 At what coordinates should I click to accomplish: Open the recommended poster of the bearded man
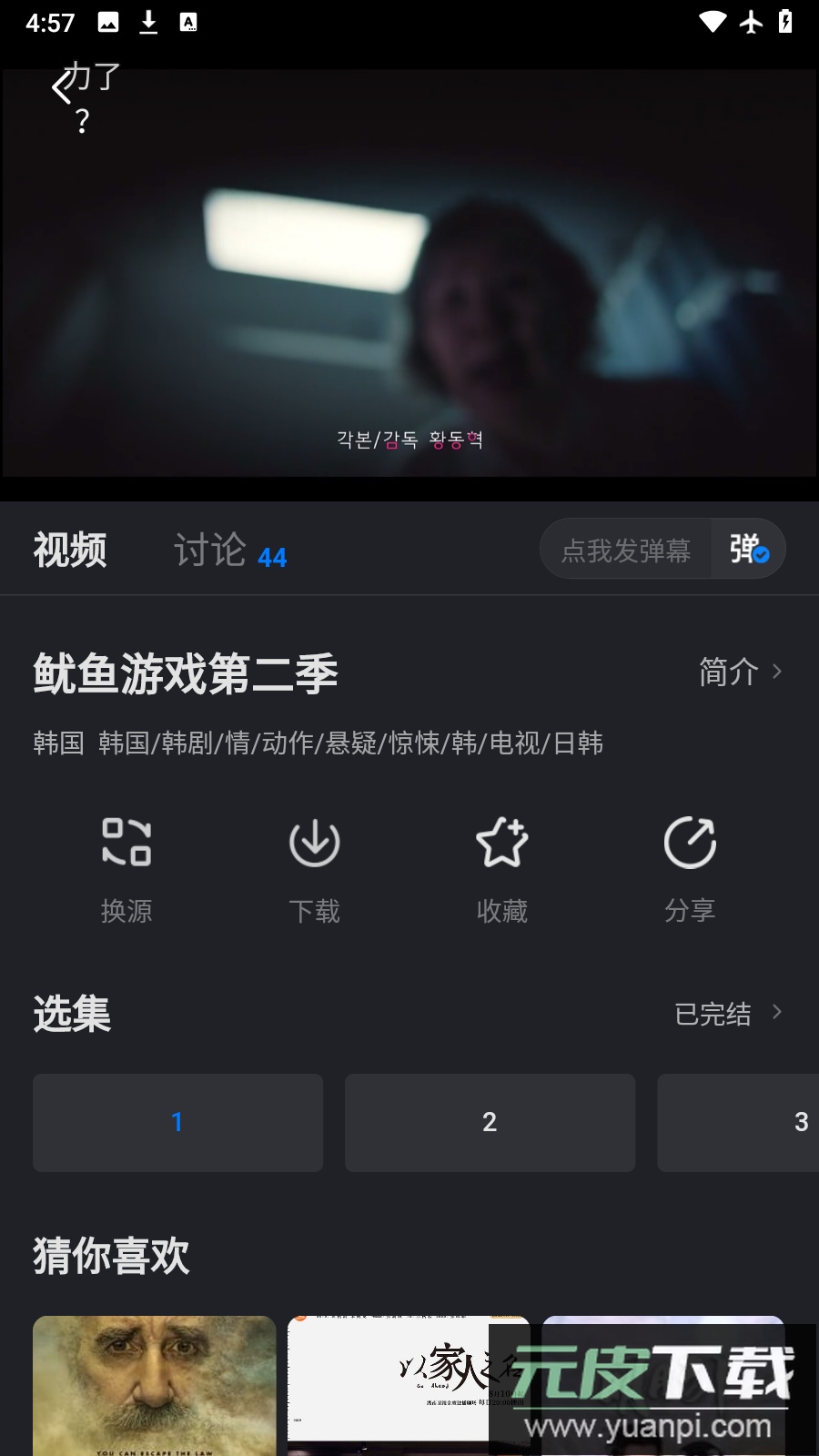click(154, 1385)
